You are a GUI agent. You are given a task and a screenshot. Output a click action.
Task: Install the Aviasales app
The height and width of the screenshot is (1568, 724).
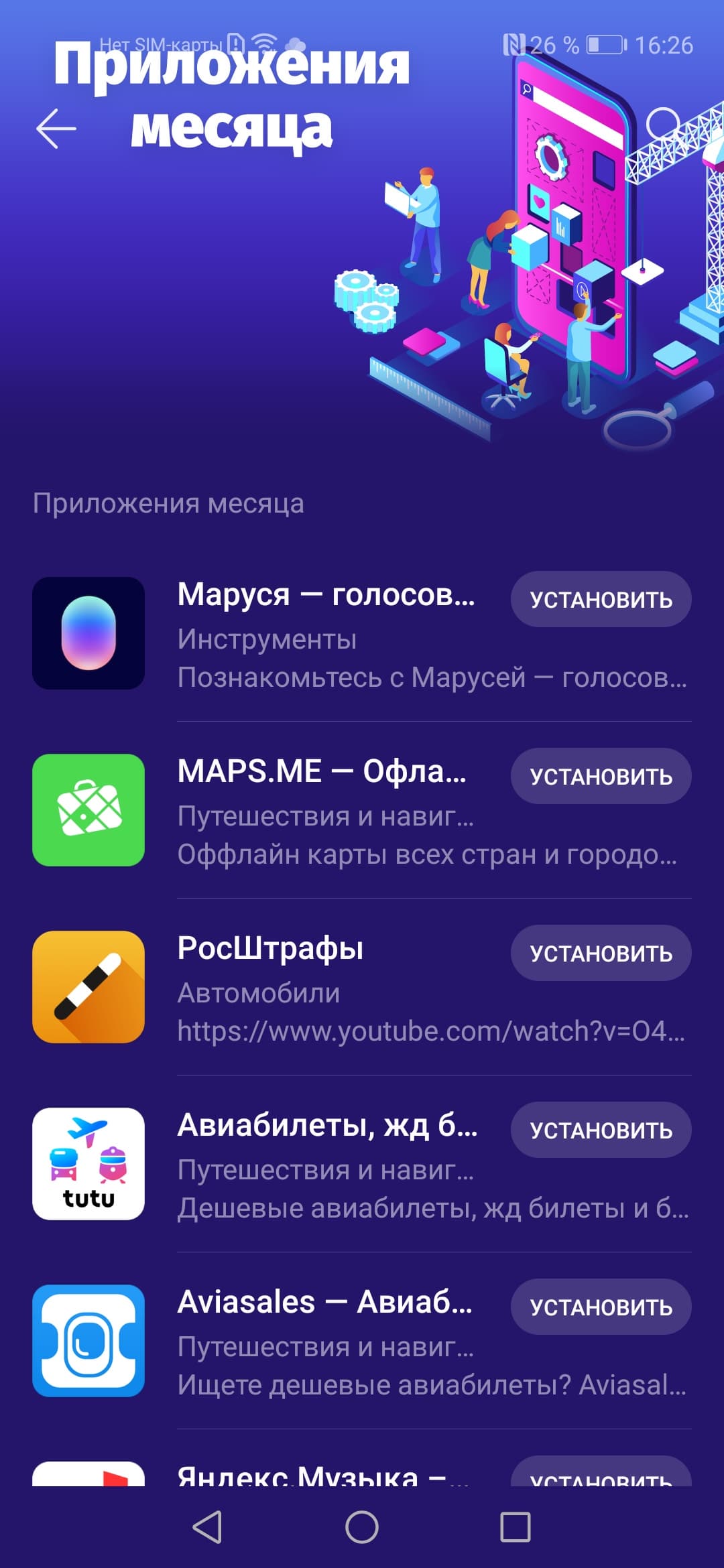pos(601,1307)
